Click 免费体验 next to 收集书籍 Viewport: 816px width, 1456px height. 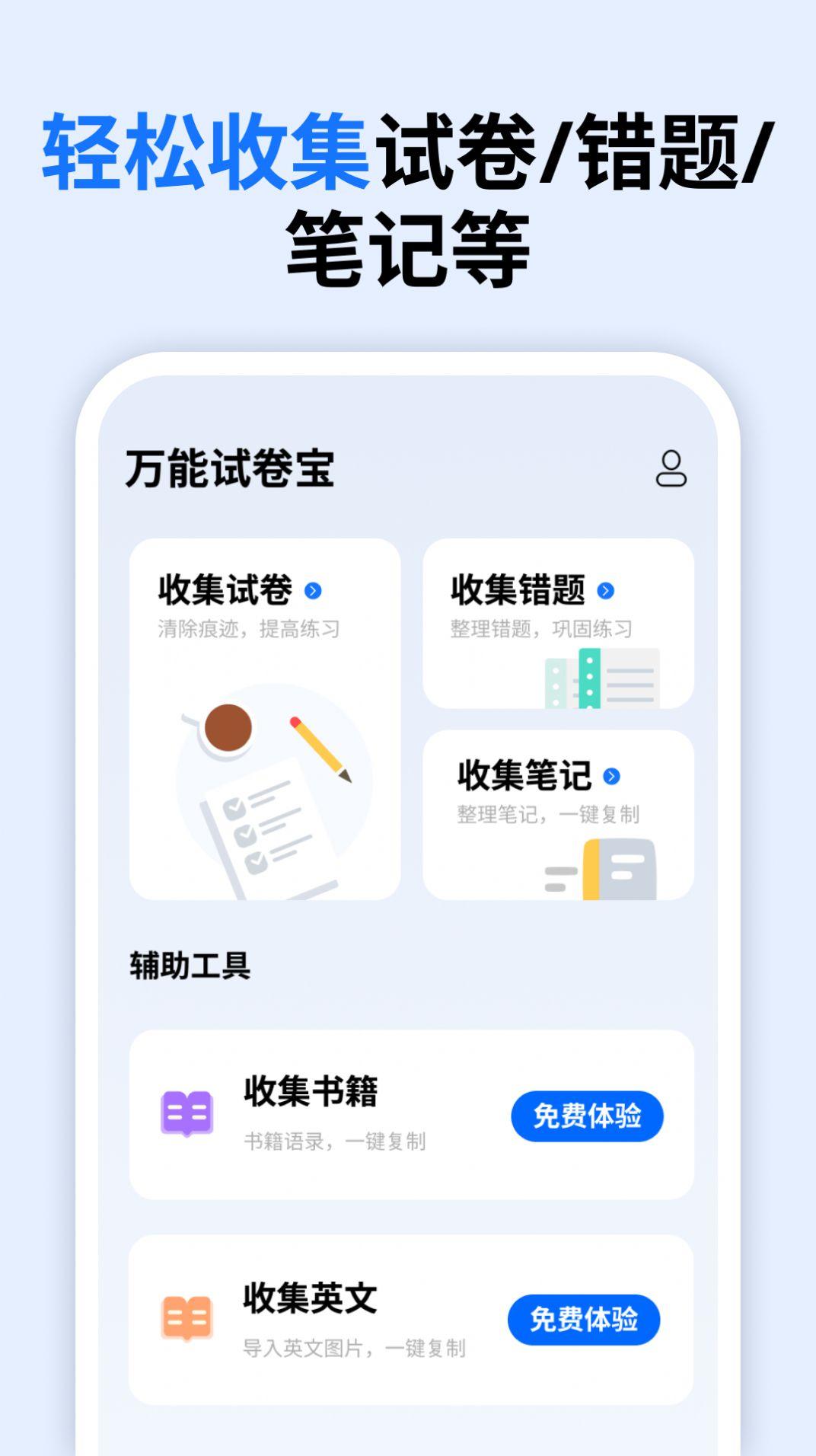588,1116
